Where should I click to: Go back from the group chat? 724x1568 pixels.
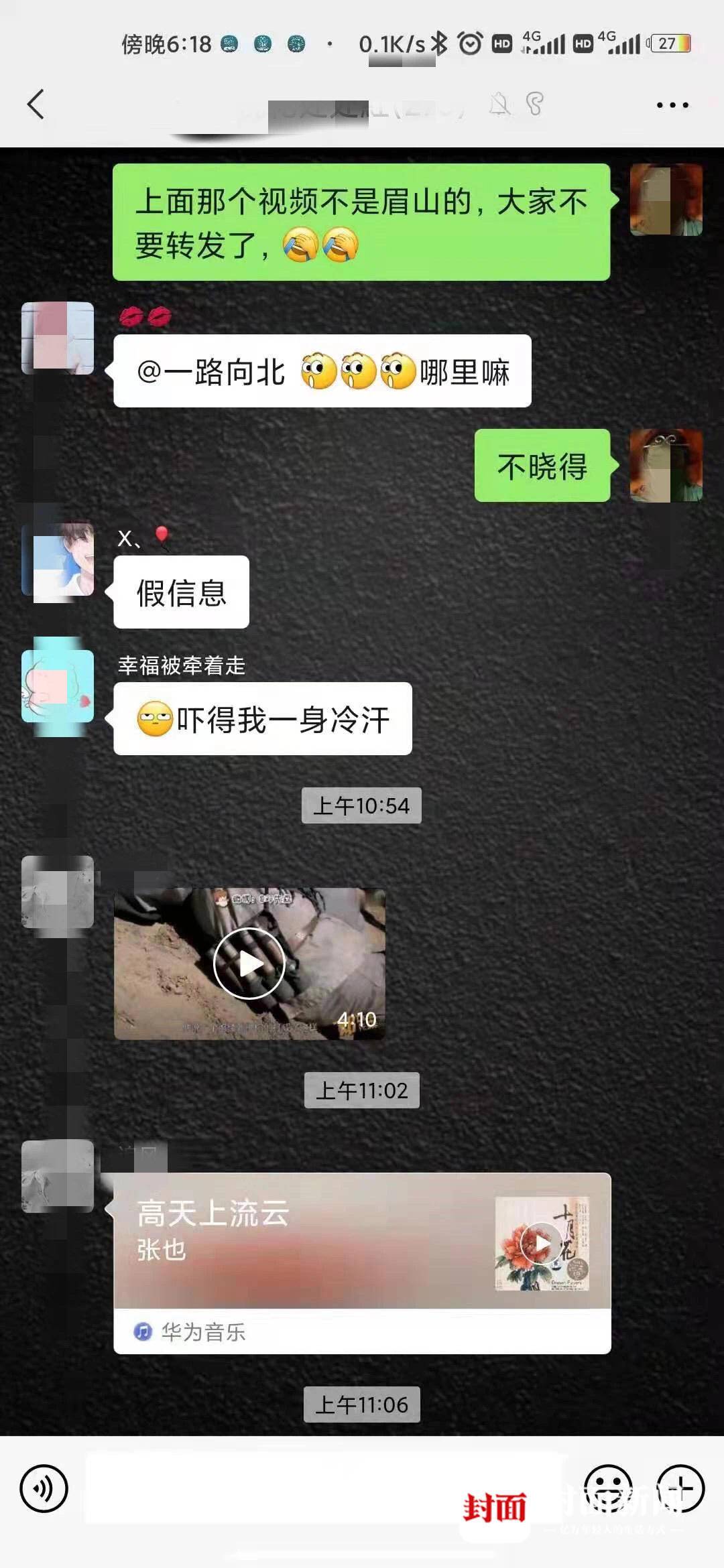click(36, 105)
